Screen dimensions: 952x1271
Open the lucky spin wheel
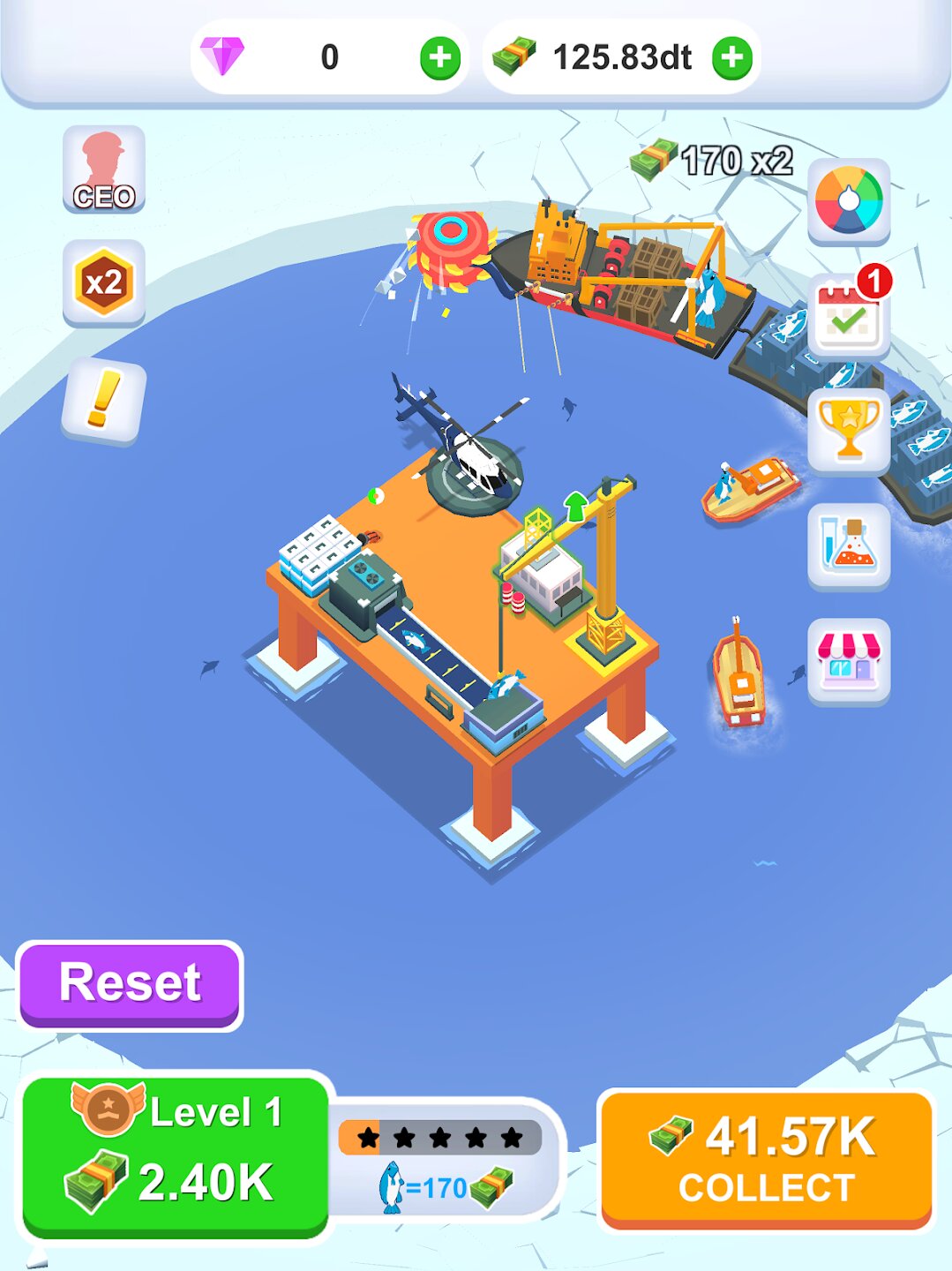pos(848,201)
